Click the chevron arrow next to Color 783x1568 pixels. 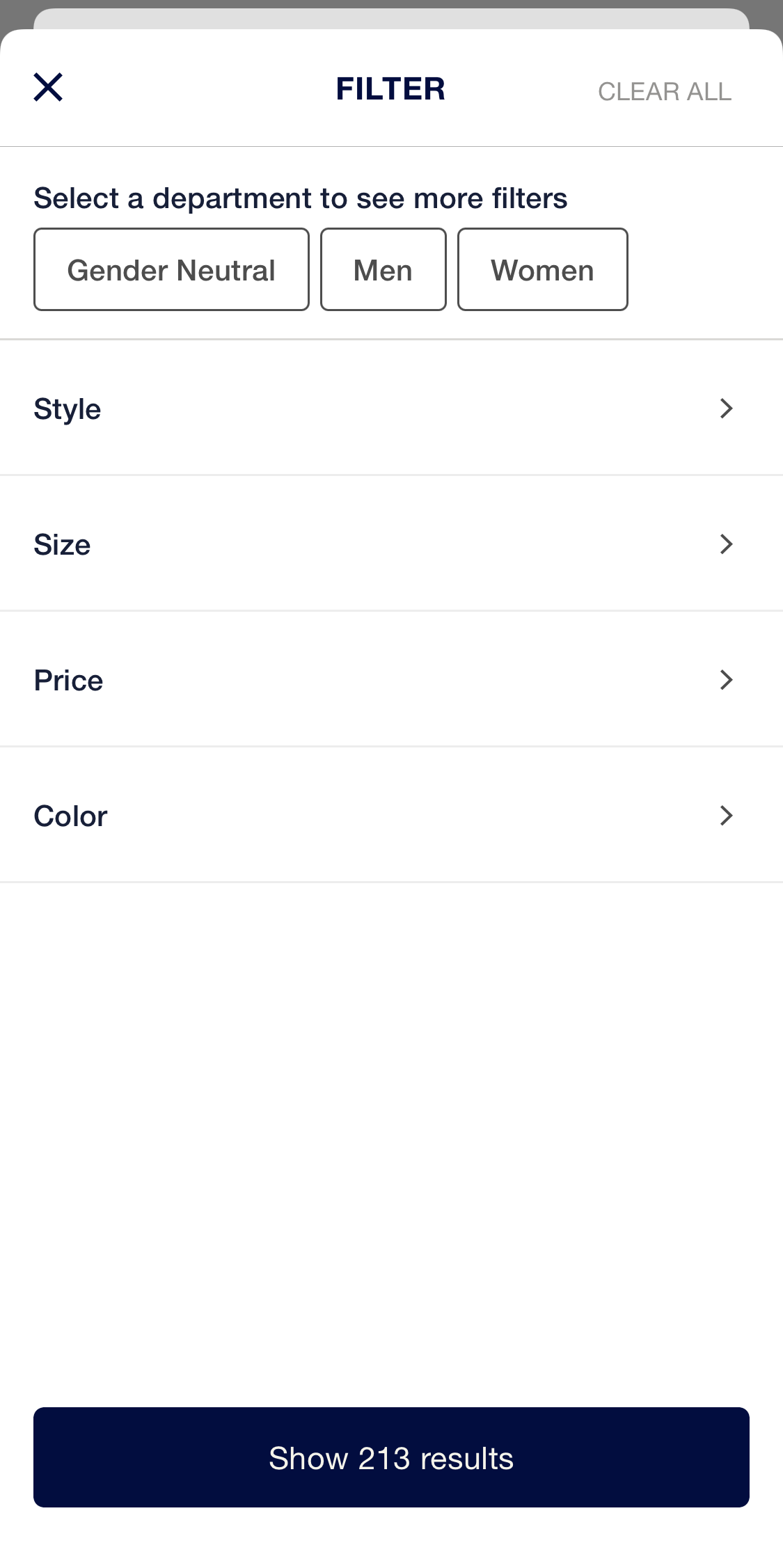click(726, 815)
